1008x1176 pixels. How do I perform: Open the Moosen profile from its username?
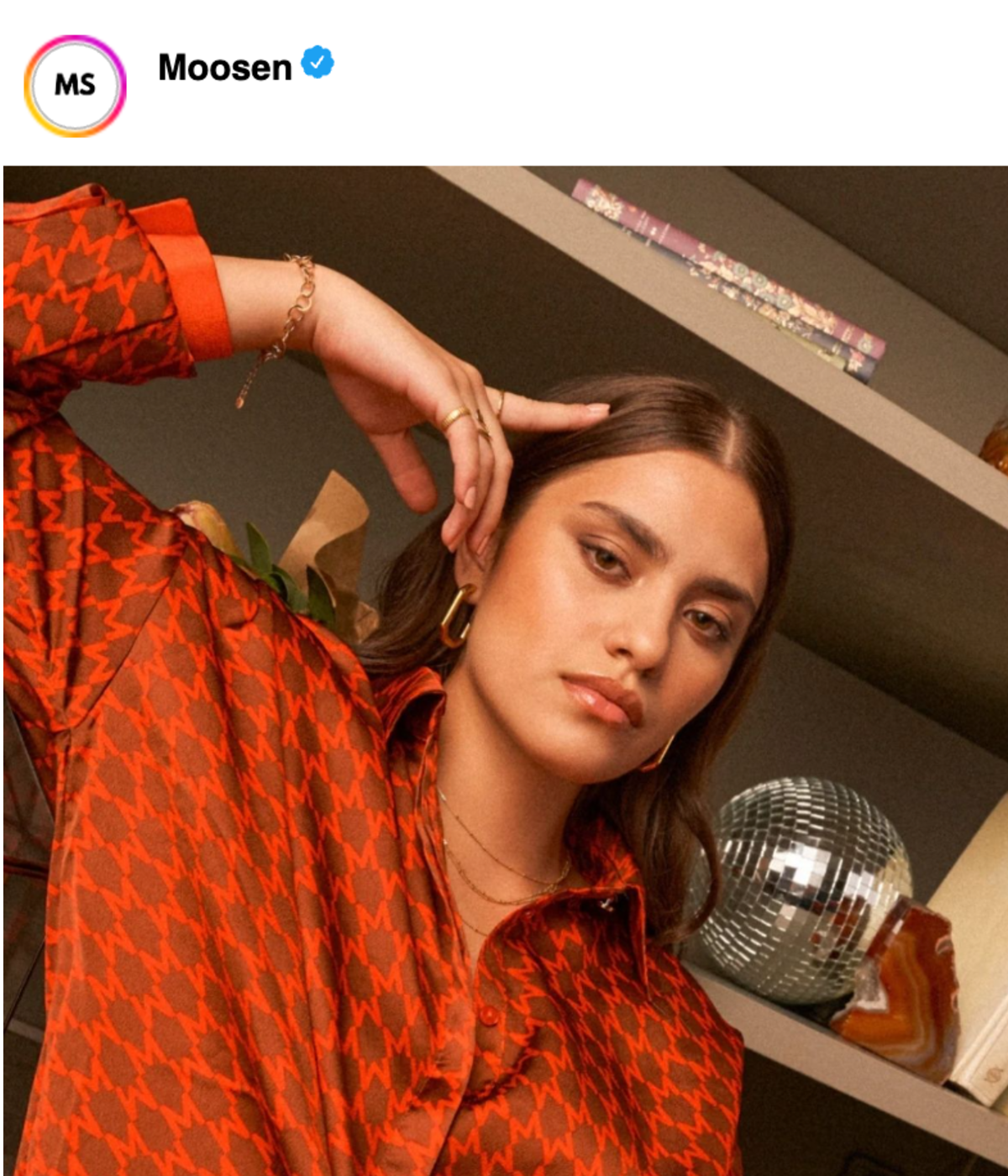click(x=224, y=68)
